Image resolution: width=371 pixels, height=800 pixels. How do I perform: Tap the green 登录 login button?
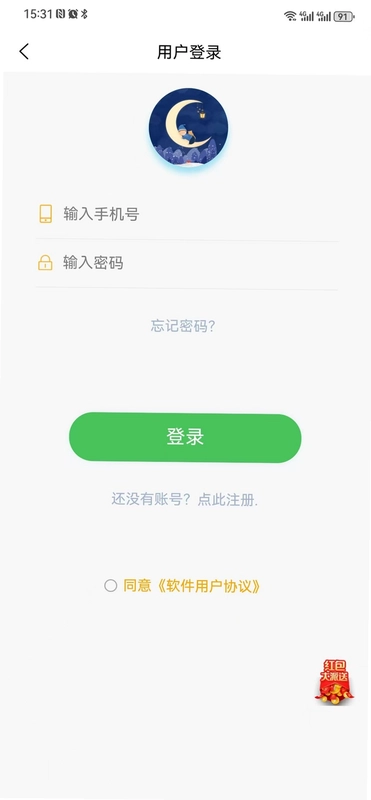click(x=185, y=438)
